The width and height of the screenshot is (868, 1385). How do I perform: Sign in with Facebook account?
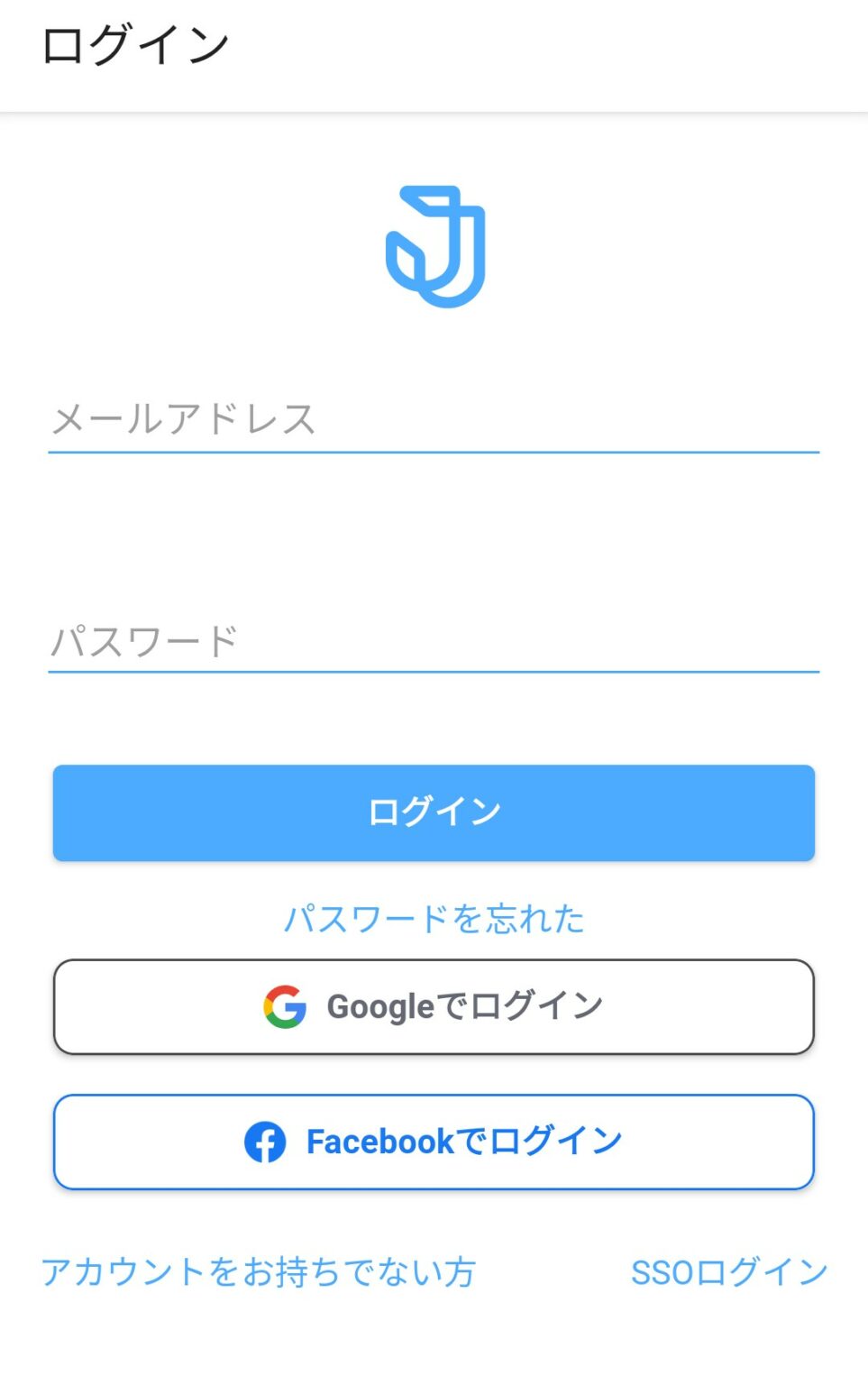coord(434,1142)
